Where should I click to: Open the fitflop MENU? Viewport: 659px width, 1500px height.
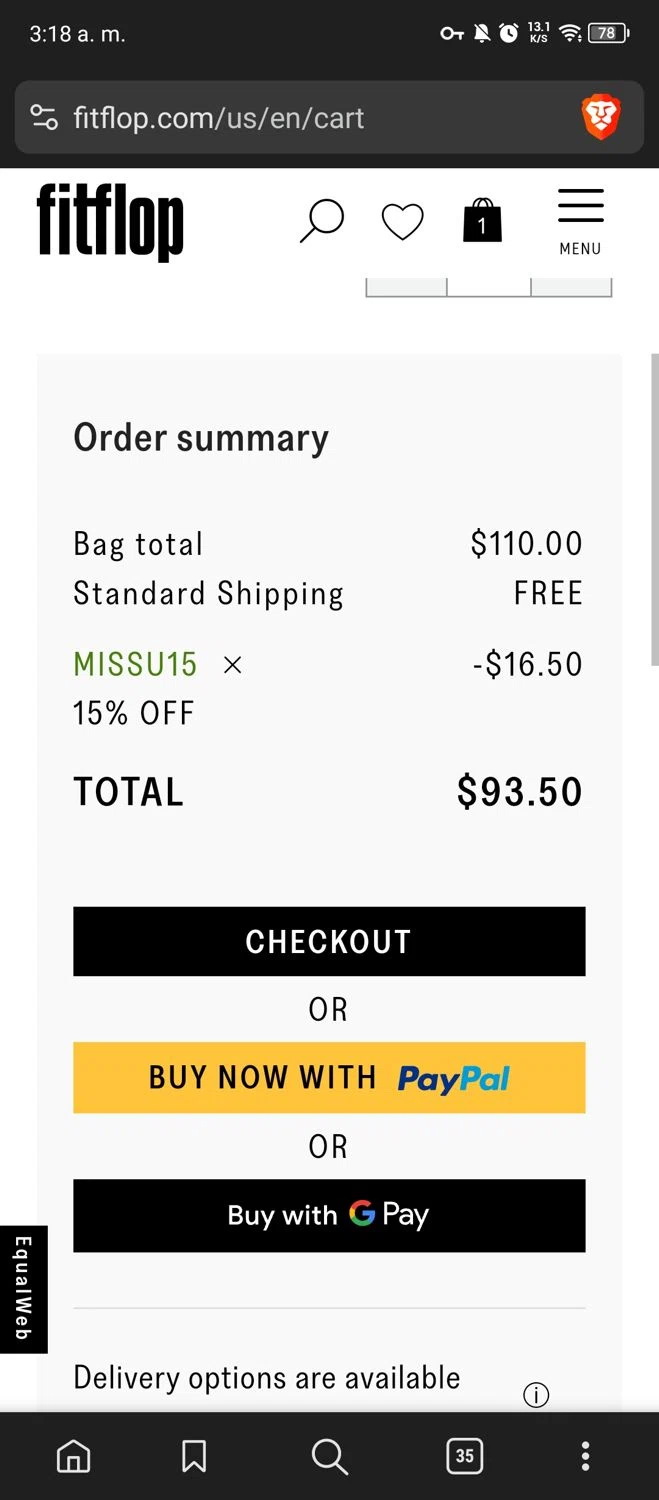pyautogui.click(x=580, y=221)
